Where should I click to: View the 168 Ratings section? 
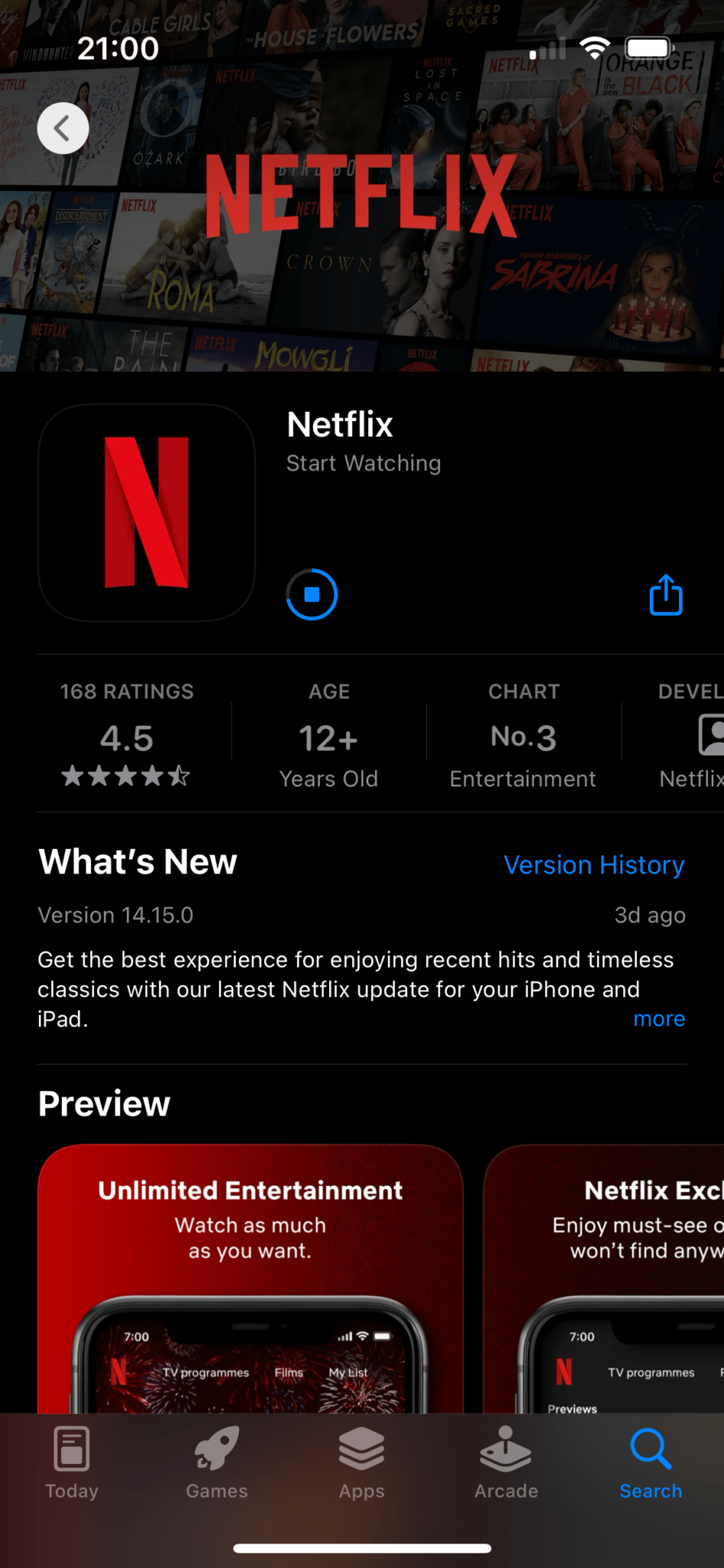[127, 731]
